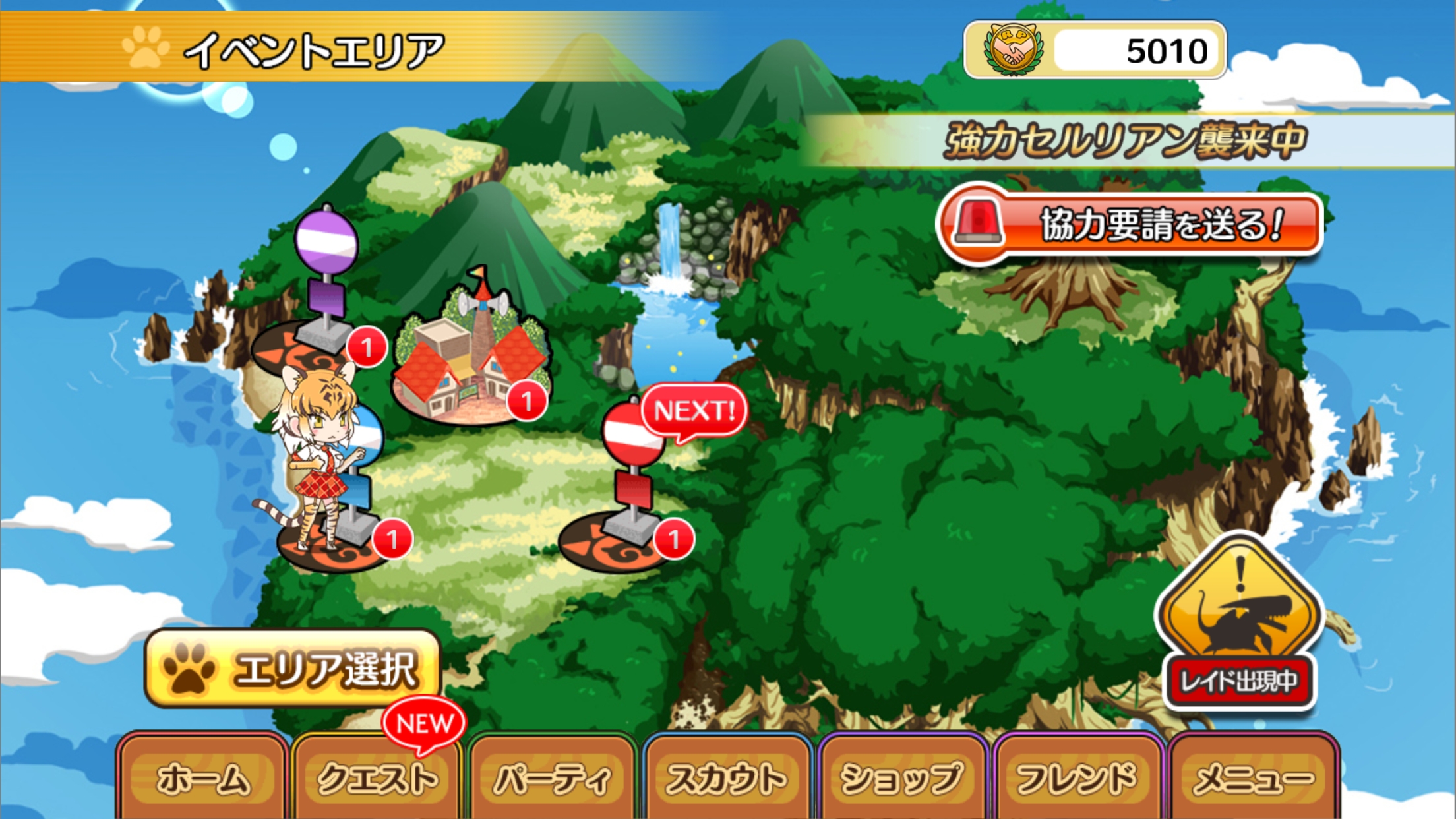Screen dimensions: 1456x819
Task: Tap the 協力要請を送る! button
Action: pyautogui.click(x=1131, y=225)
